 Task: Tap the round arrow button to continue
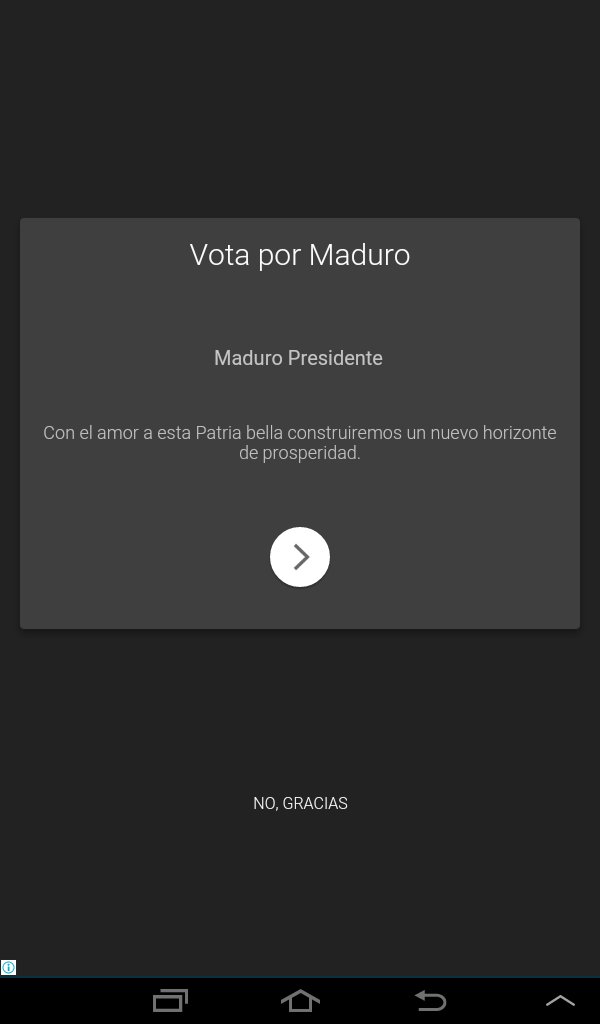click(x=300, y=557)
